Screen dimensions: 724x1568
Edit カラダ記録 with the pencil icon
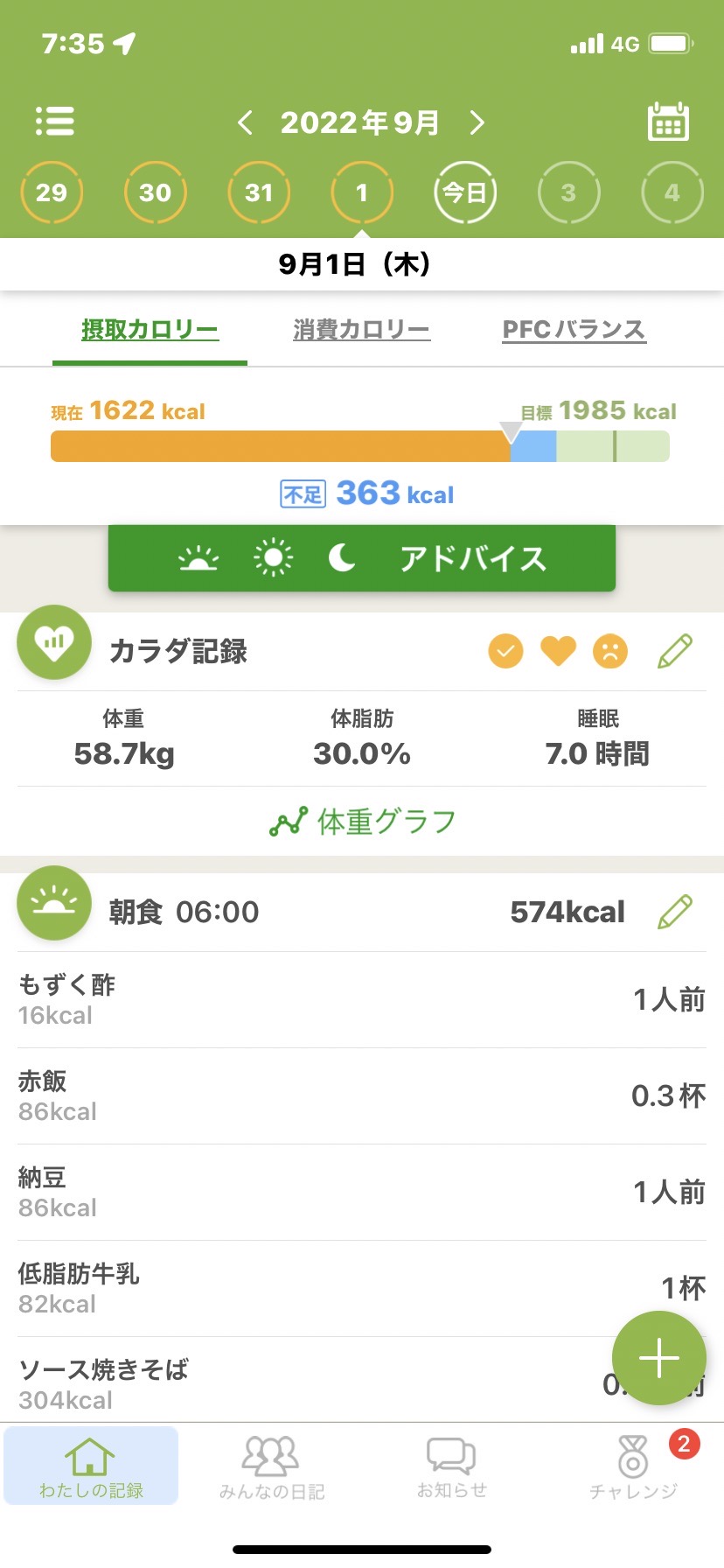pos(674,652)
